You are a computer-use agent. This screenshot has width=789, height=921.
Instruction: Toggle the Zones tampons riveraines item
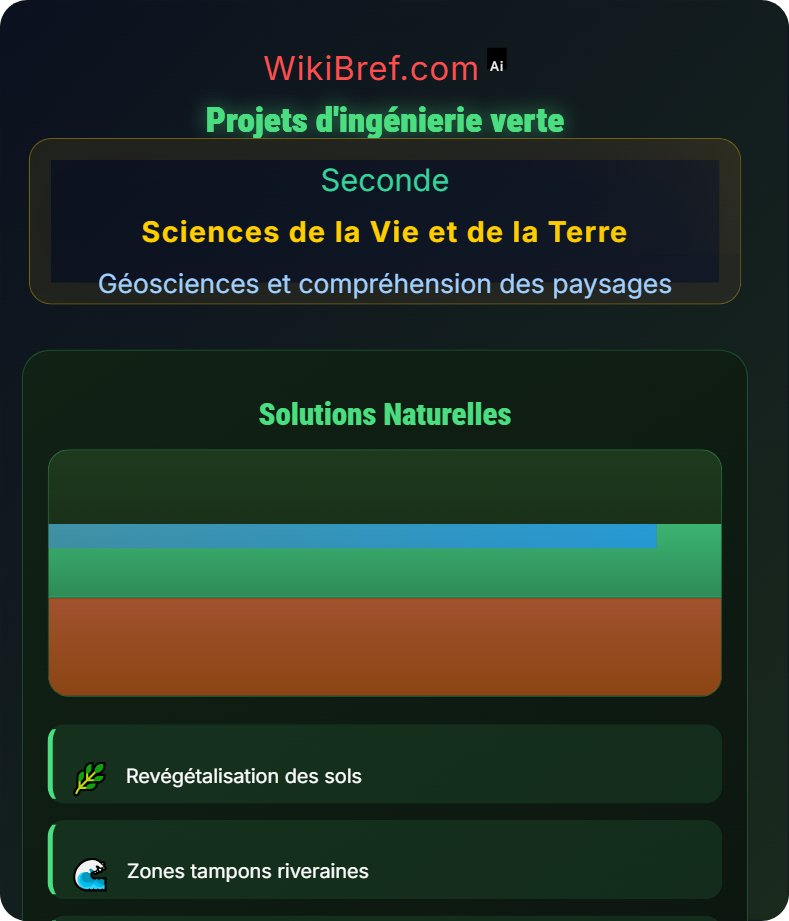click(385, 858)
